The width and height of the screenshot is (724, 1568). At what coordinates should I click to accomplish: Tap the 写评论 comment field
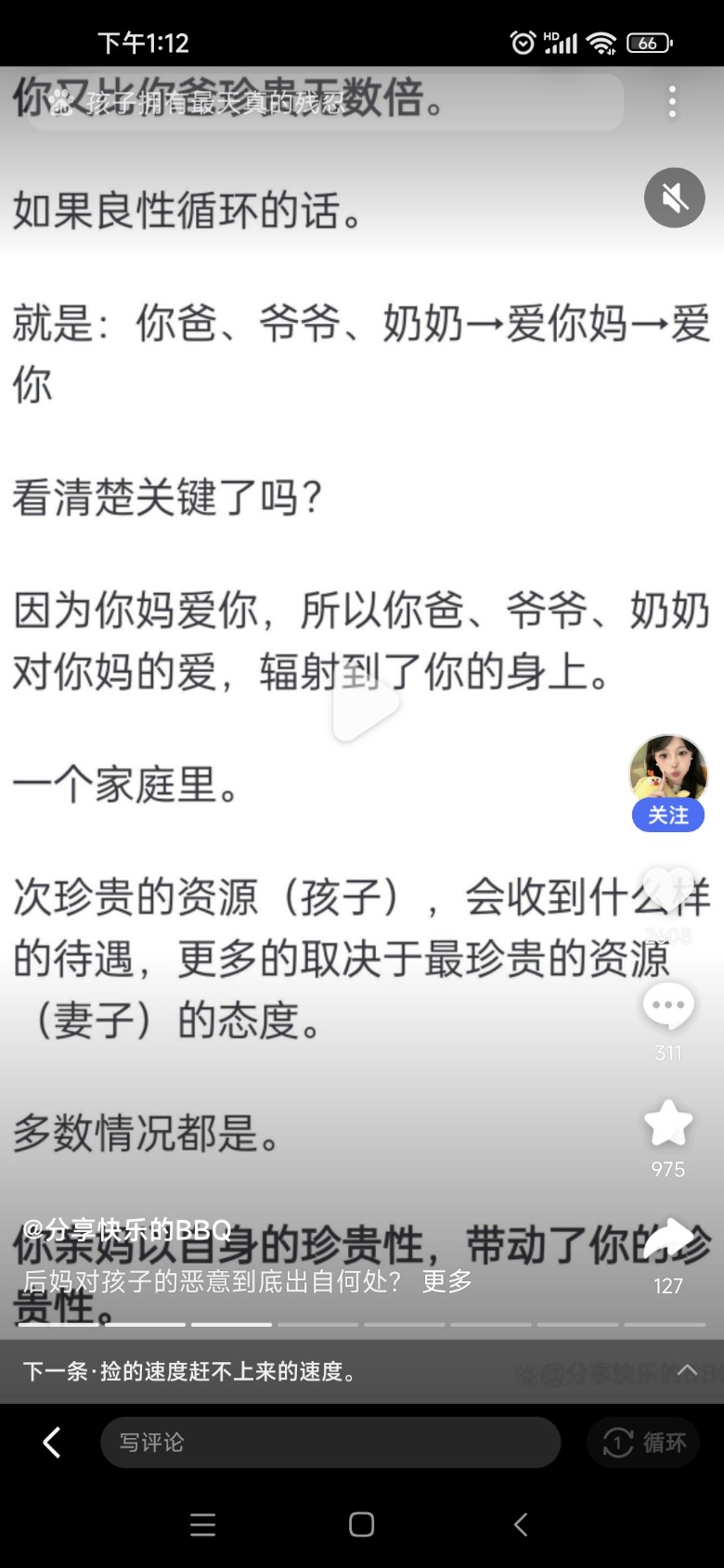coord(330,1442)
